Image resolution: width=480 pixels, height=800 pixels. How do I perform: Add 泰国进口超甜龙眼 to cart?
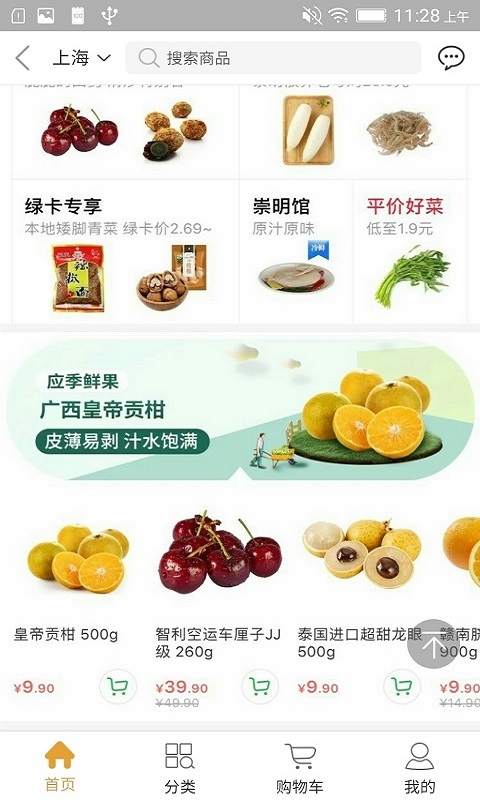click(x=401, y=687)
